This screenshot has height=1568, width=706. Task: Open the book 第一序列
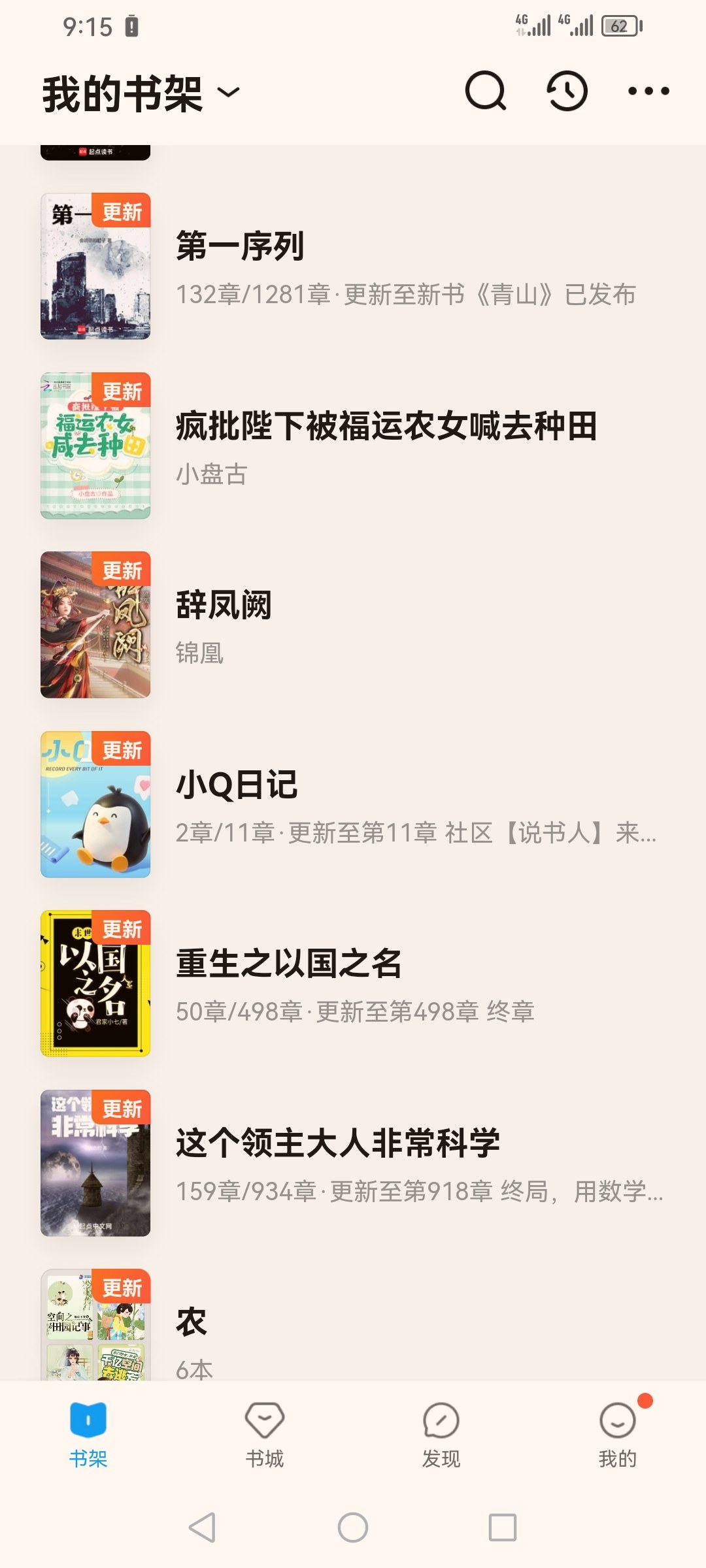coord(353,266)
